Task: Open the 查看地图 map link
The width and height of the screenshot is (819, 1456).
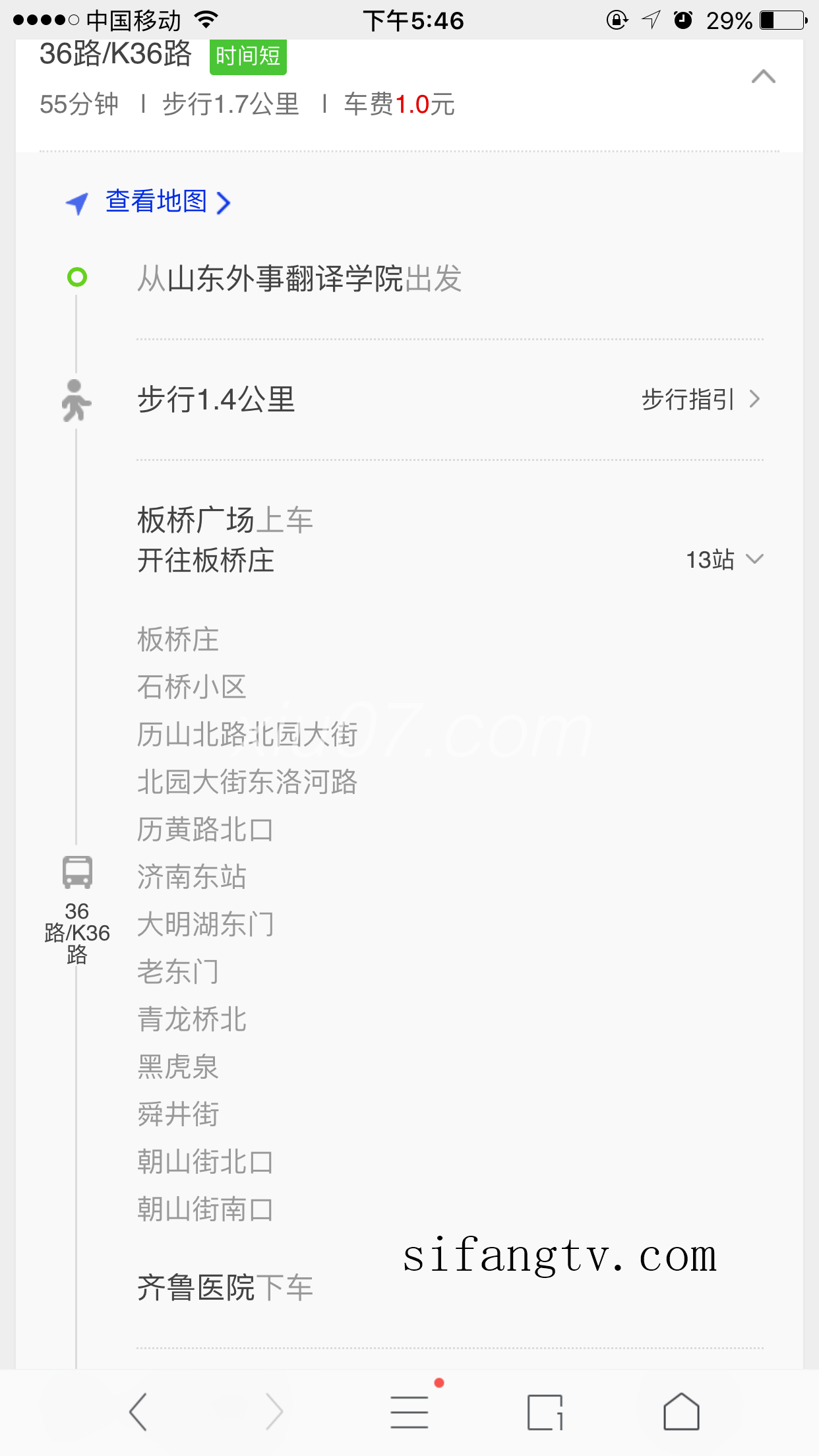Action: pos(156,202)
